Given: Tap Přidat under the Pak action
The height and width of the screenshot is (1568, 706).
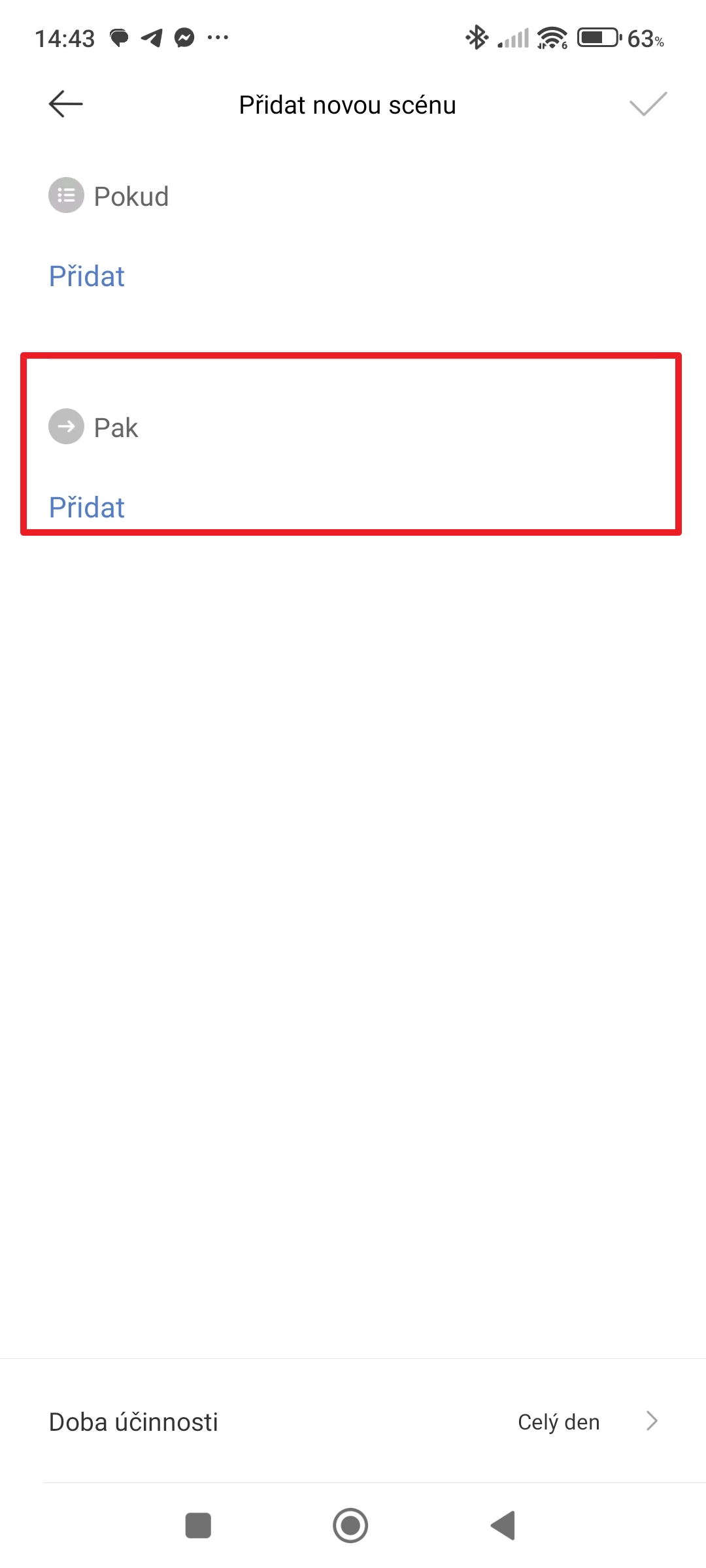Looking at the screenshot, I should click(x=86, y=508).
